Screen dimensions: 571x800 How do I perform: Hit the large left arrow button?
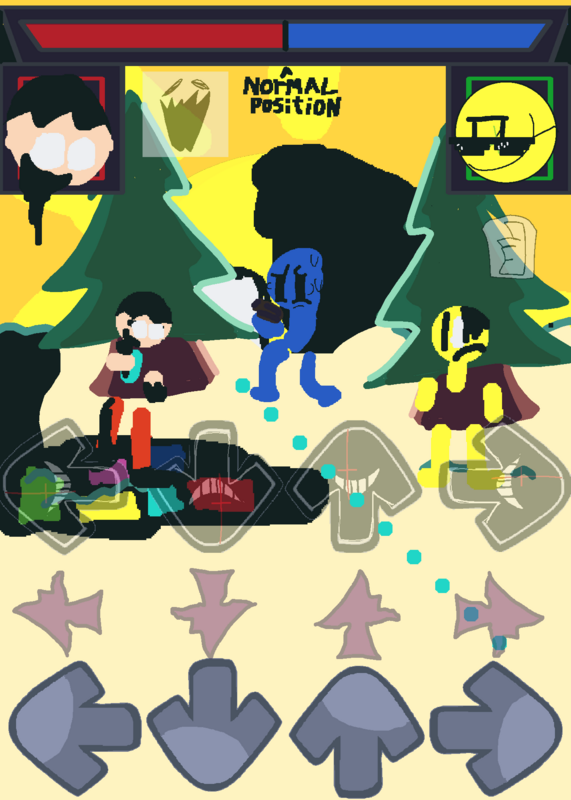[x=75, y=728]
